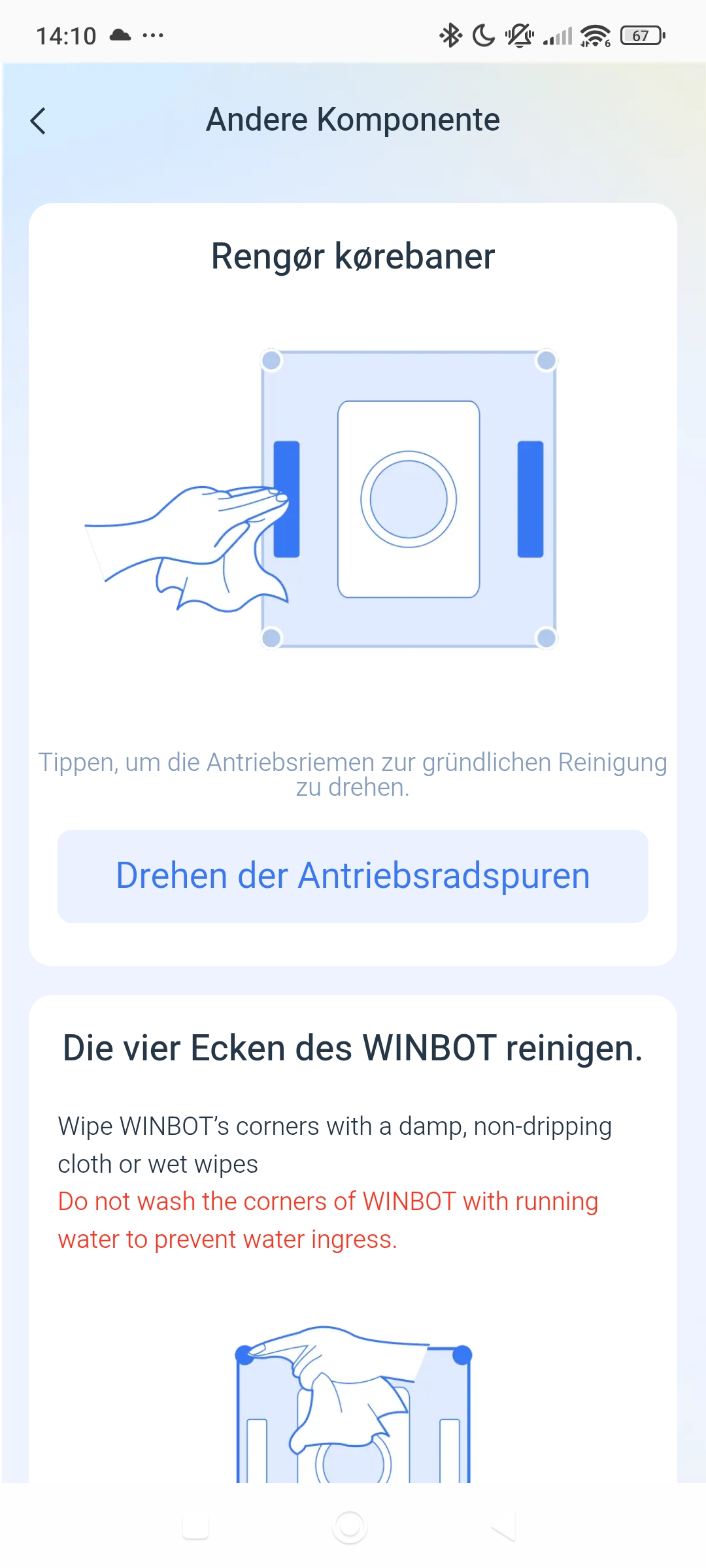The image size is (706, 1568).
Task: Open recent apps from navigation bar
Action: coord(195,1527)
